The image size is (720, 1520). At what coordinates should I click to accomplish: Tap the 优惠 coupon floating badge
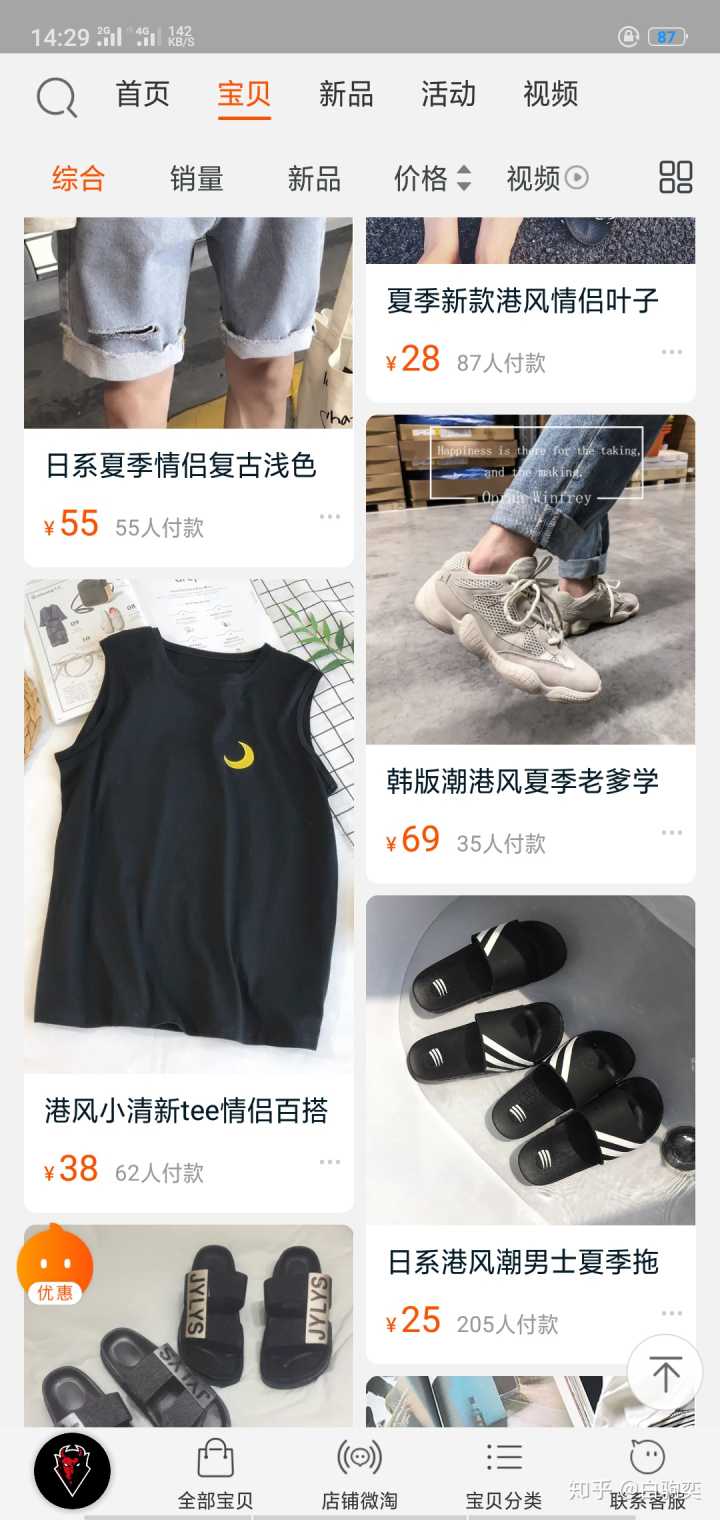[x=55, y=1265]
